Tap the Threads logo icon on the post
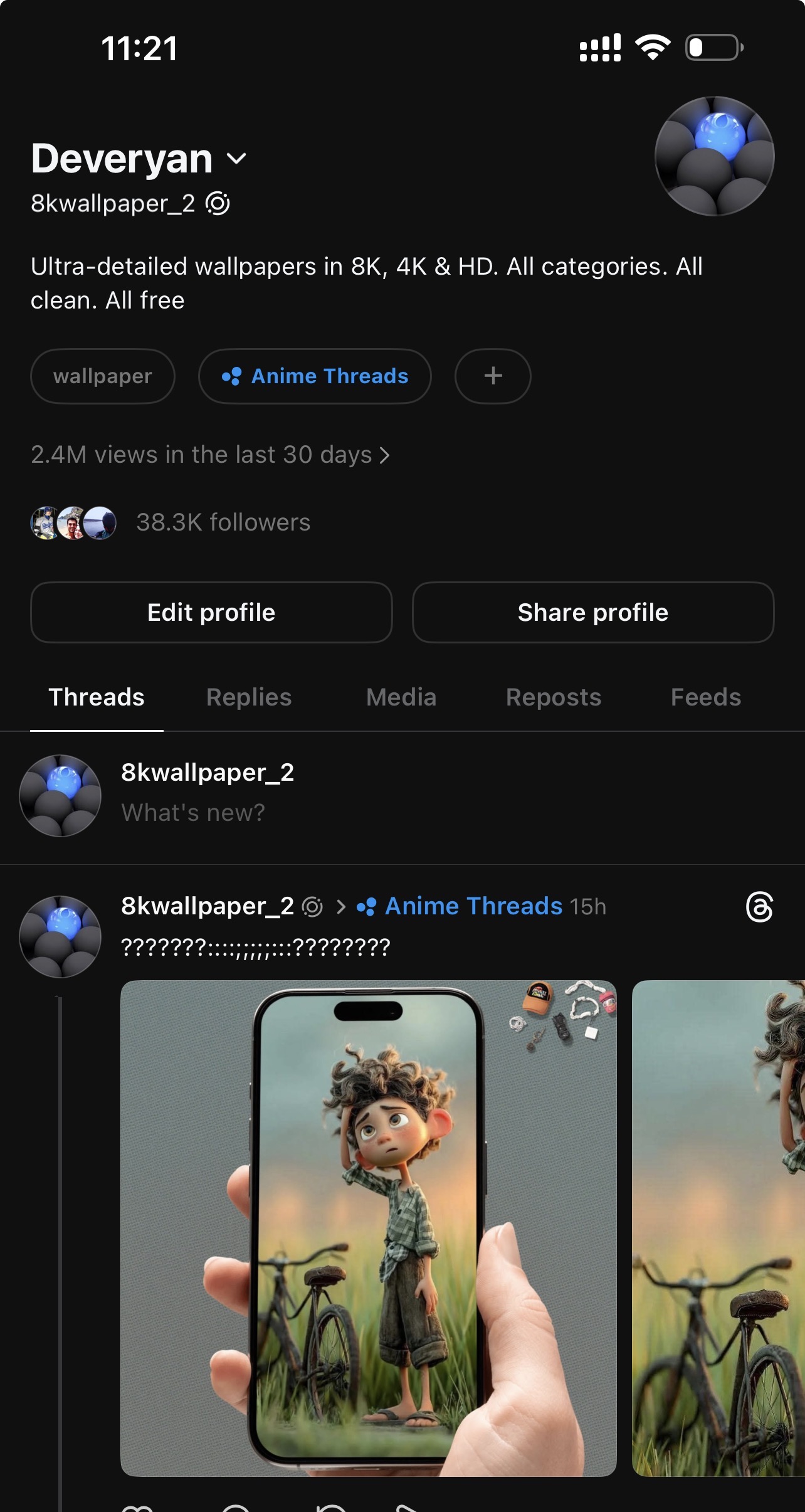 [x=759, y=907]
